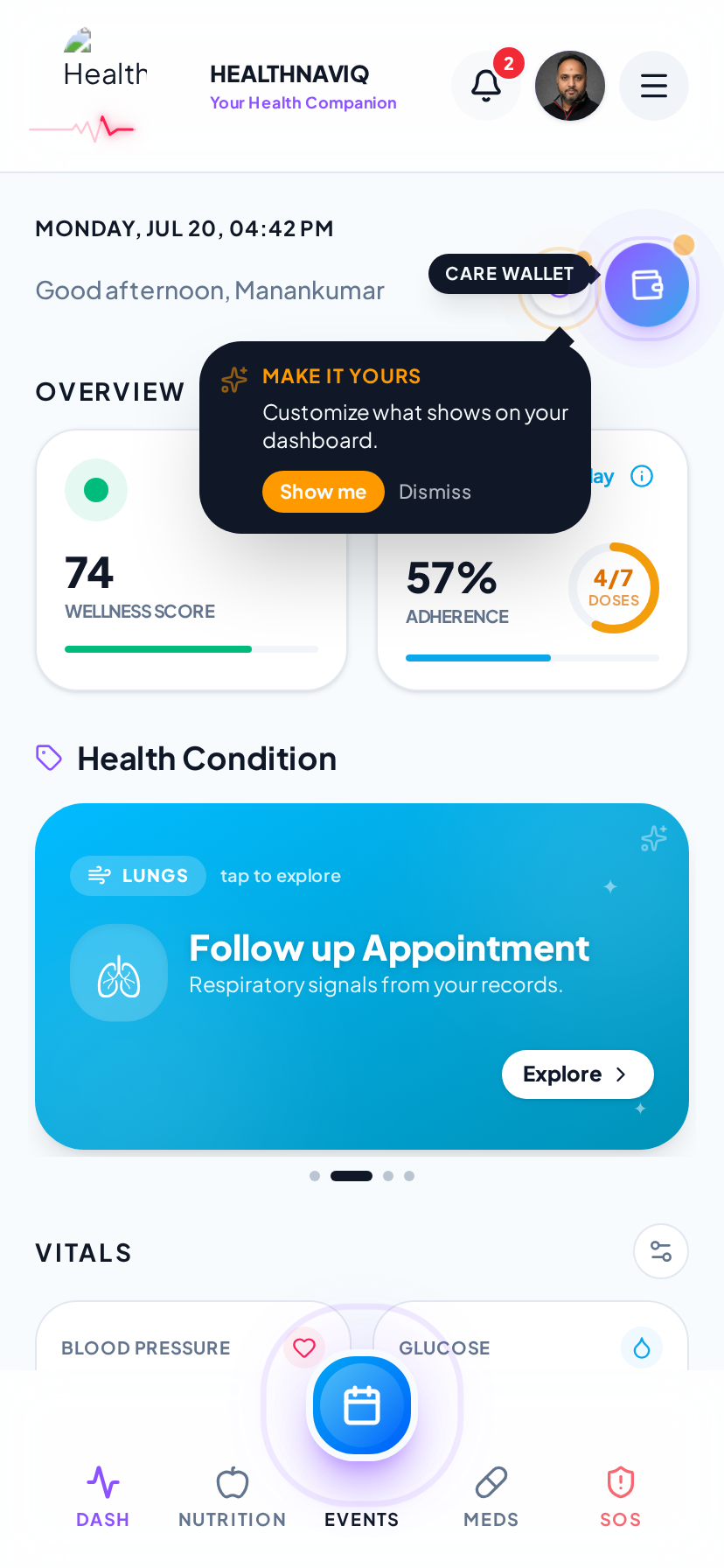Dismiss the Make It Yours tip
The height and width of the screenshot is (1568, 724).
(435, 492)
